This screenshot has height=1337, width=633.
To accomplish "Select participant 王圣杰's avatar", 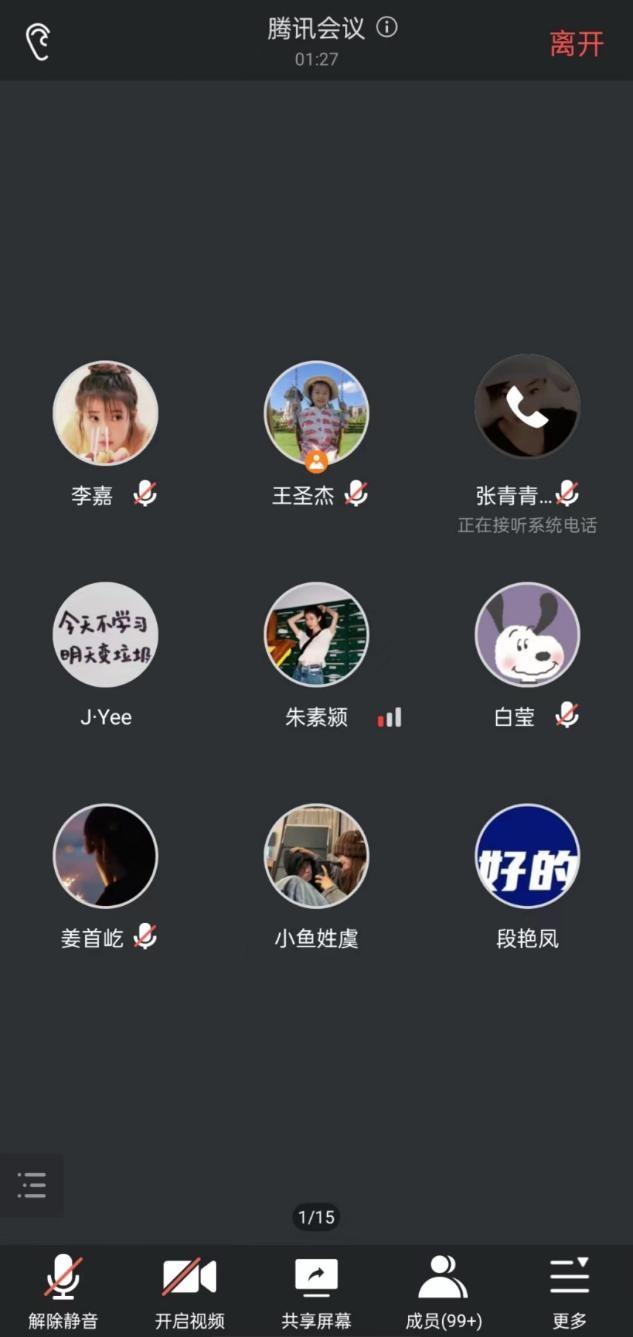I will (x=316, y=413).
